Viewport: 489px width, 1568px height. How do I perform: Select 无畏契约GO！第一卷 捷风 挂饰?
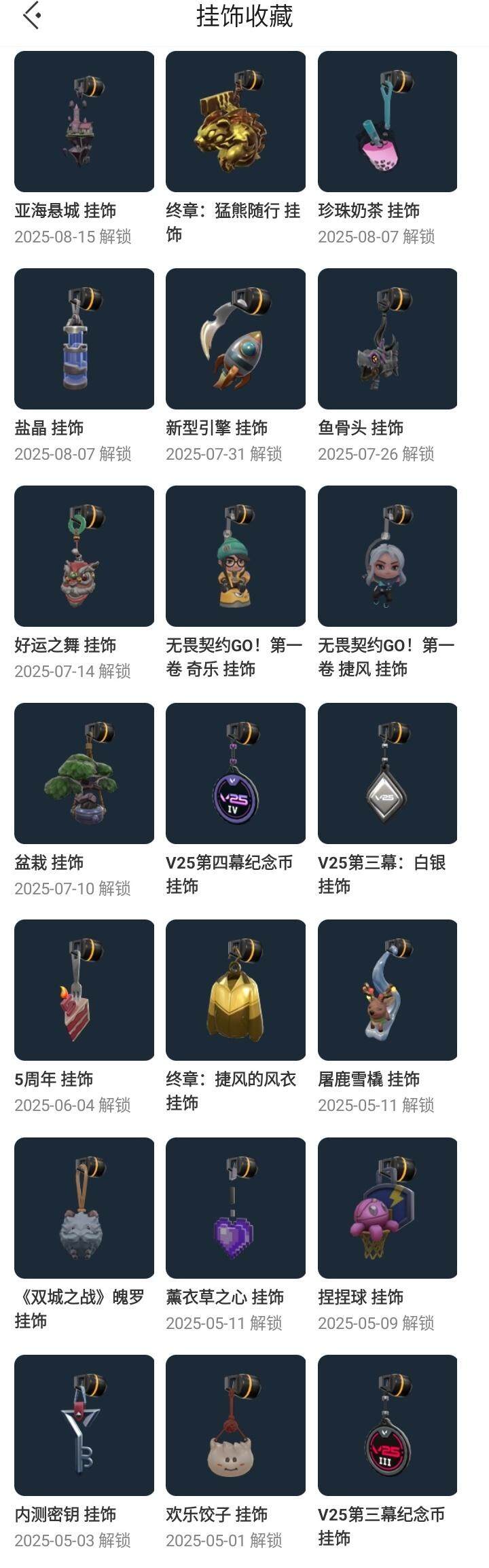click(x=387, y=556)
